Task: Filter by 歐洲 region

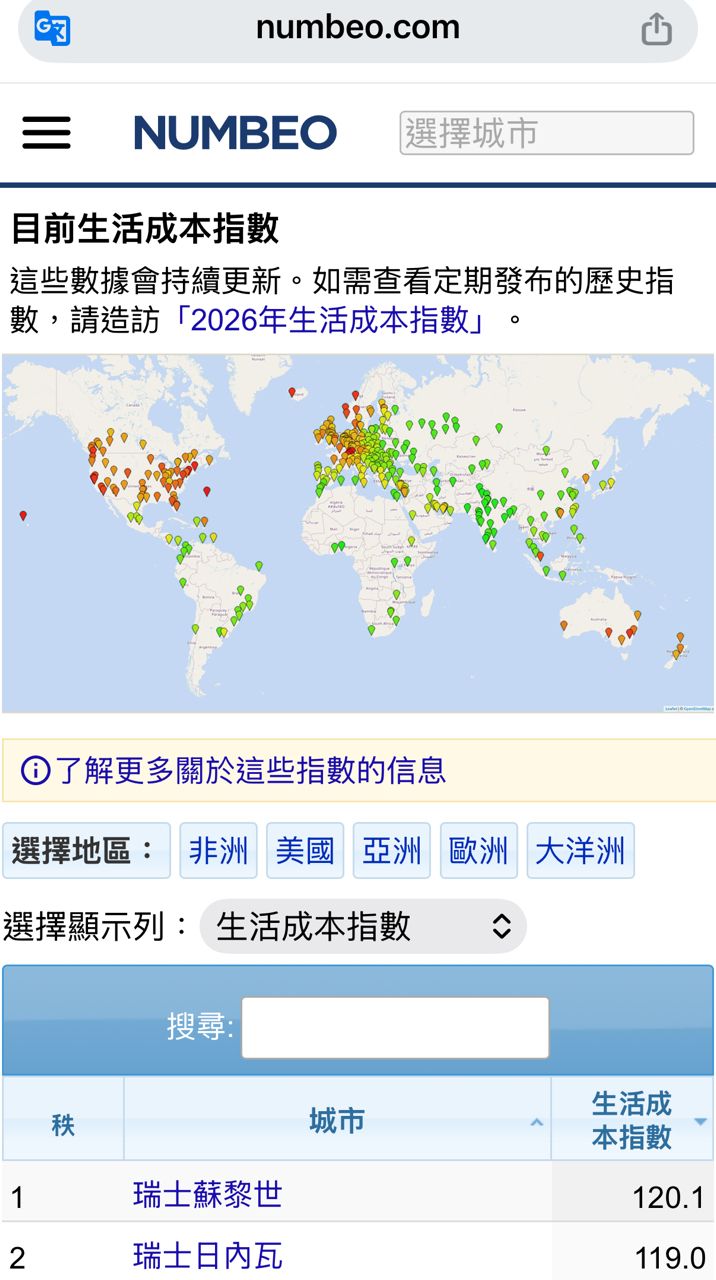Action: 479,851
